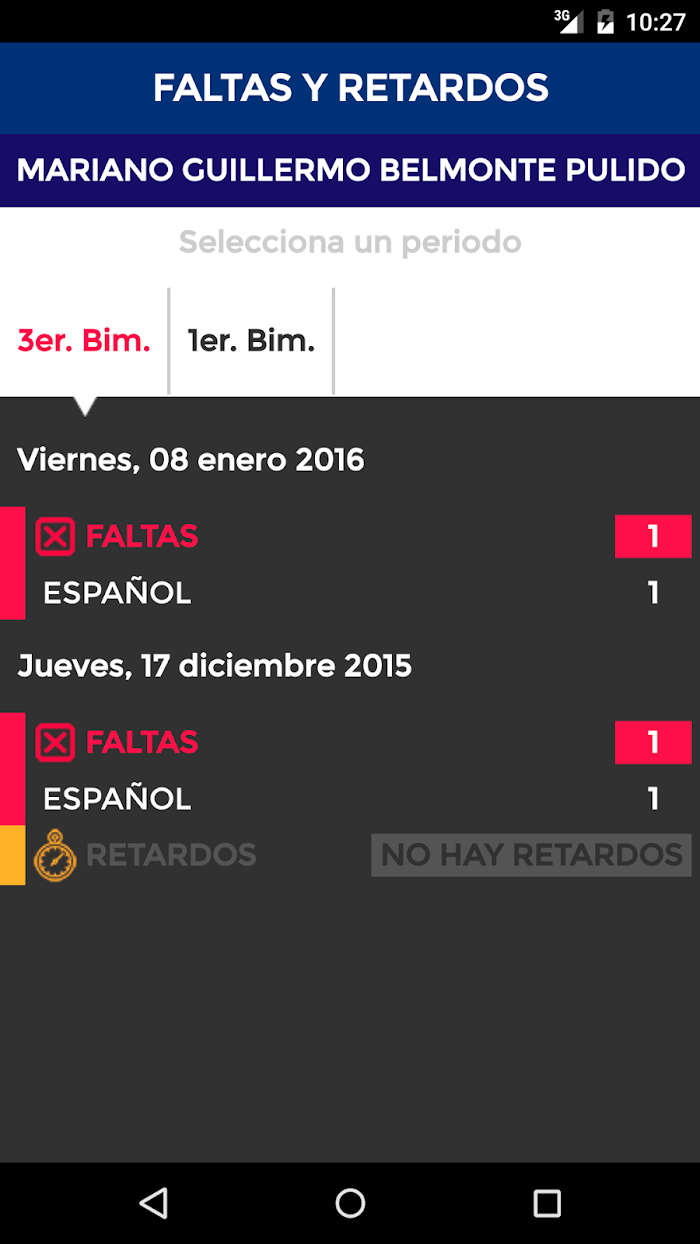Viewport: 700px width, 1244px height.
Task: Go back with the system back button
Action: point(153,1203)
